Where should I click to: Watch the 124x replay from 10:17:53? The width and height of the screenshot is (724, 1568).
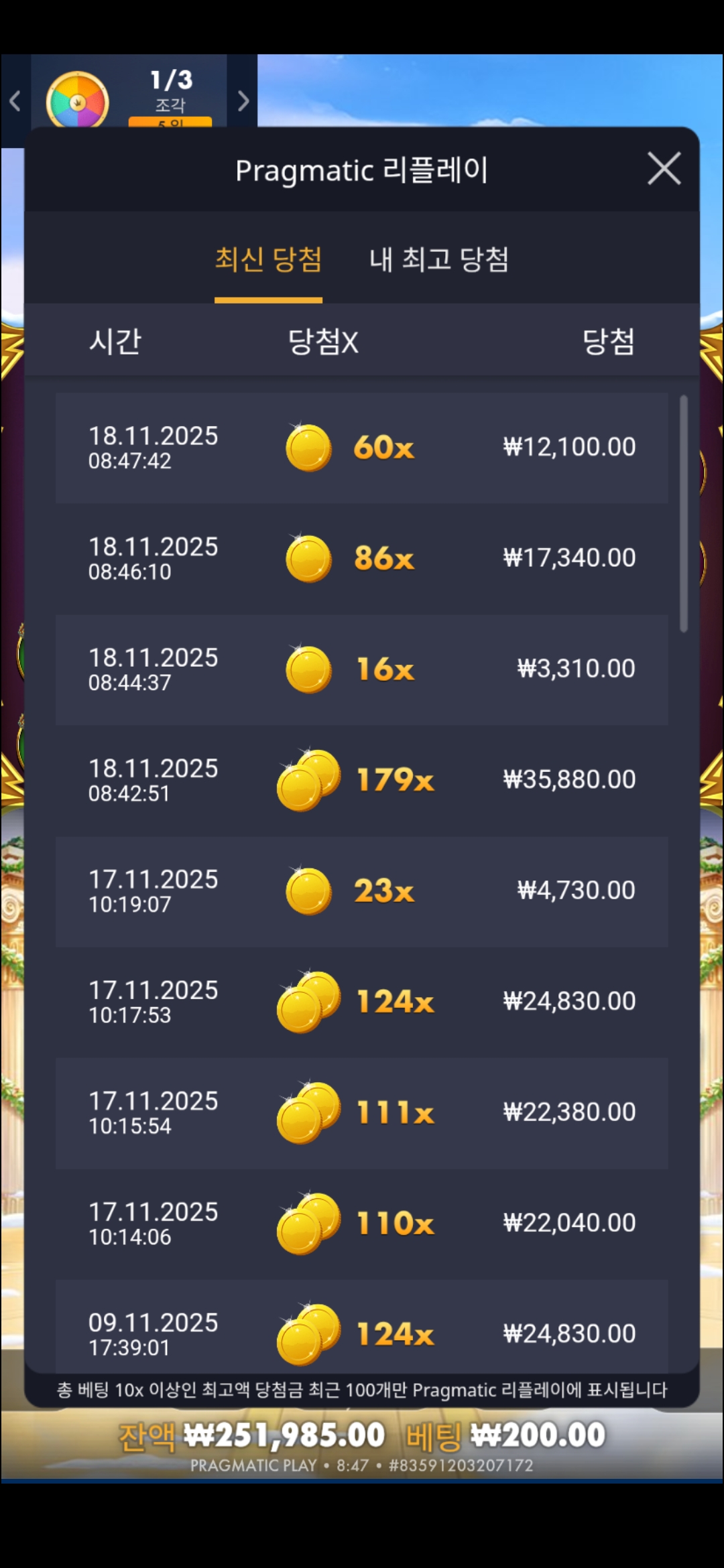pos(362,1002)
